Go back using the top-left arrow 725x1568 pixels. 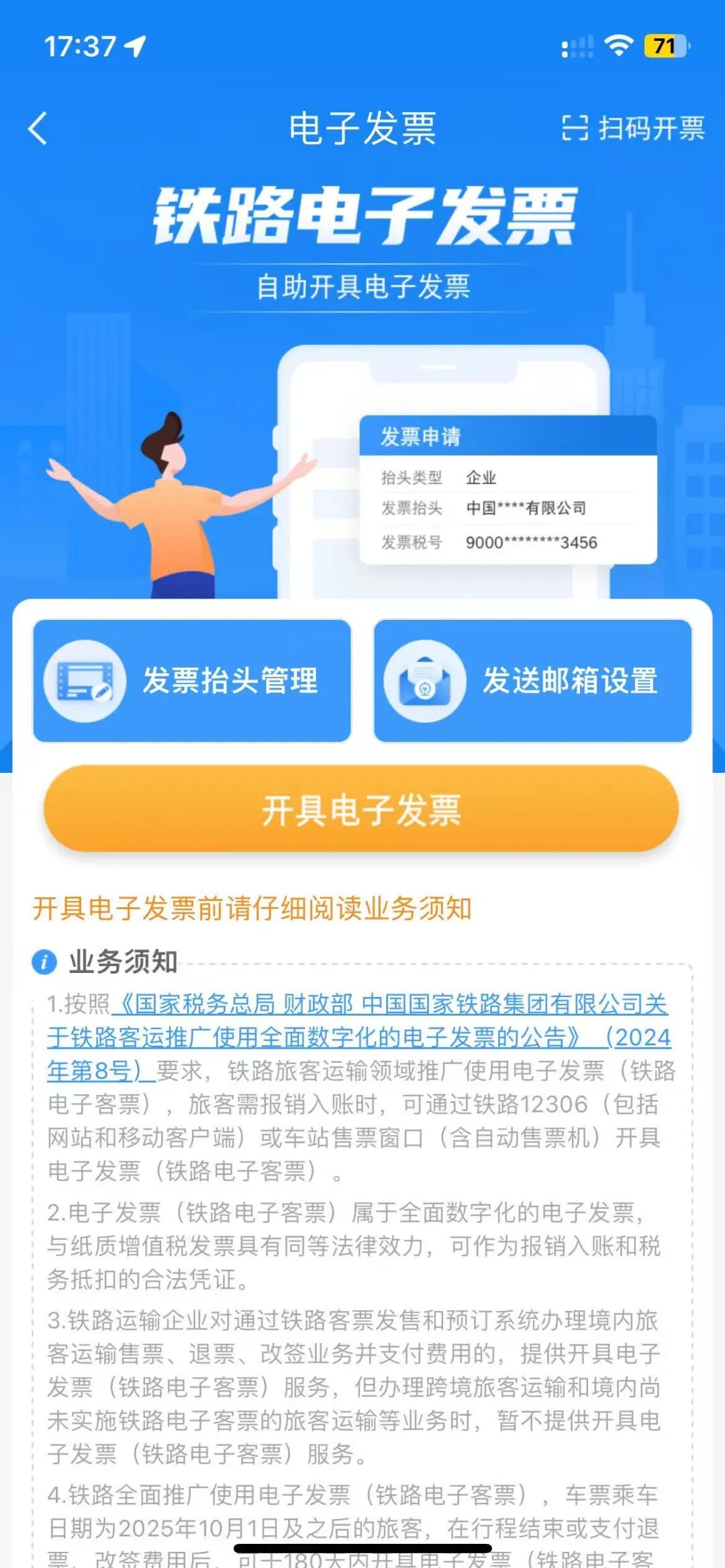pyautogui.click(x=38, y=128)
